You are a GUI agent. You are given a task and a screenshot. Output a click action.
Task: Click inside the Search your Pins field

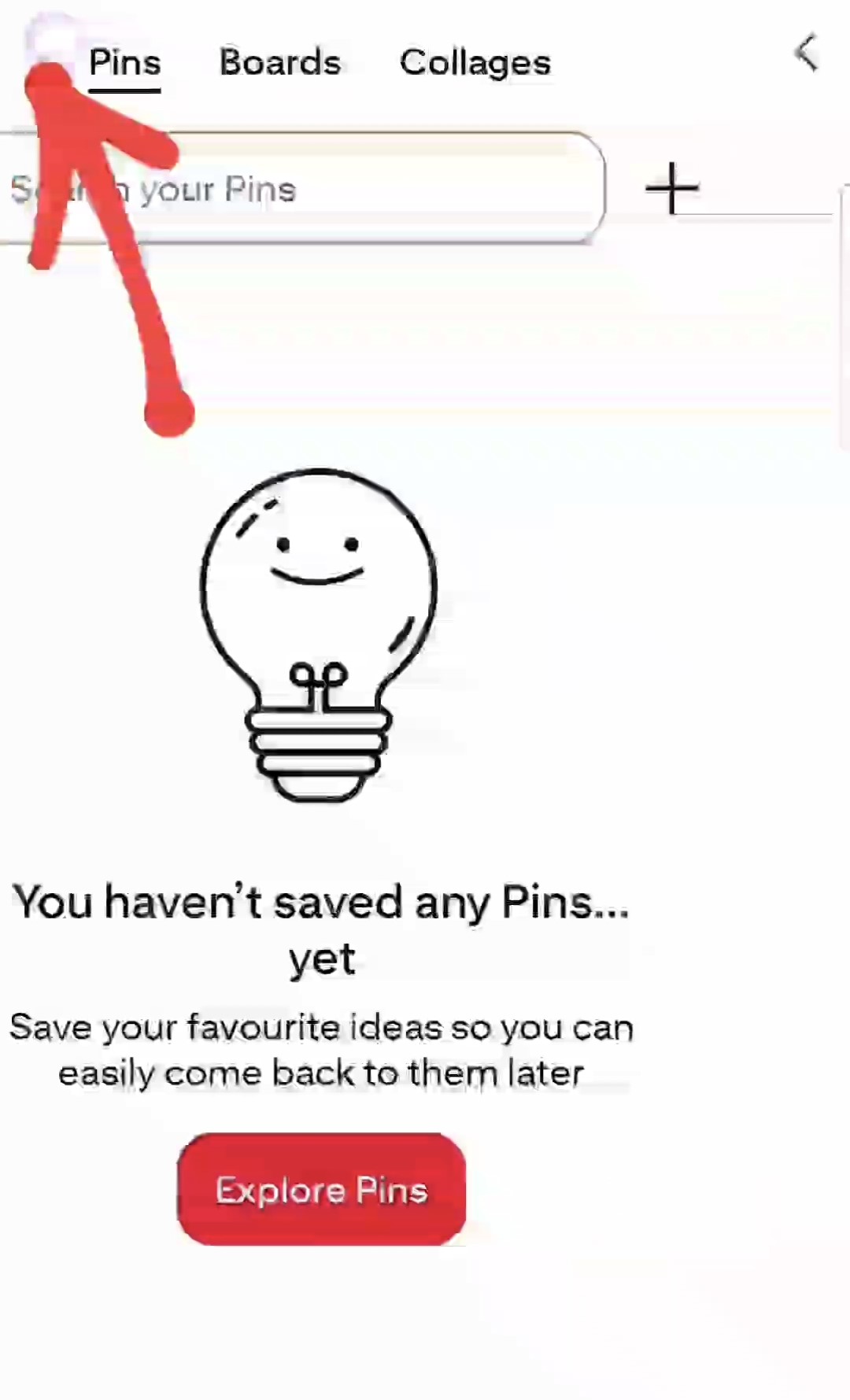coord(315,189)
